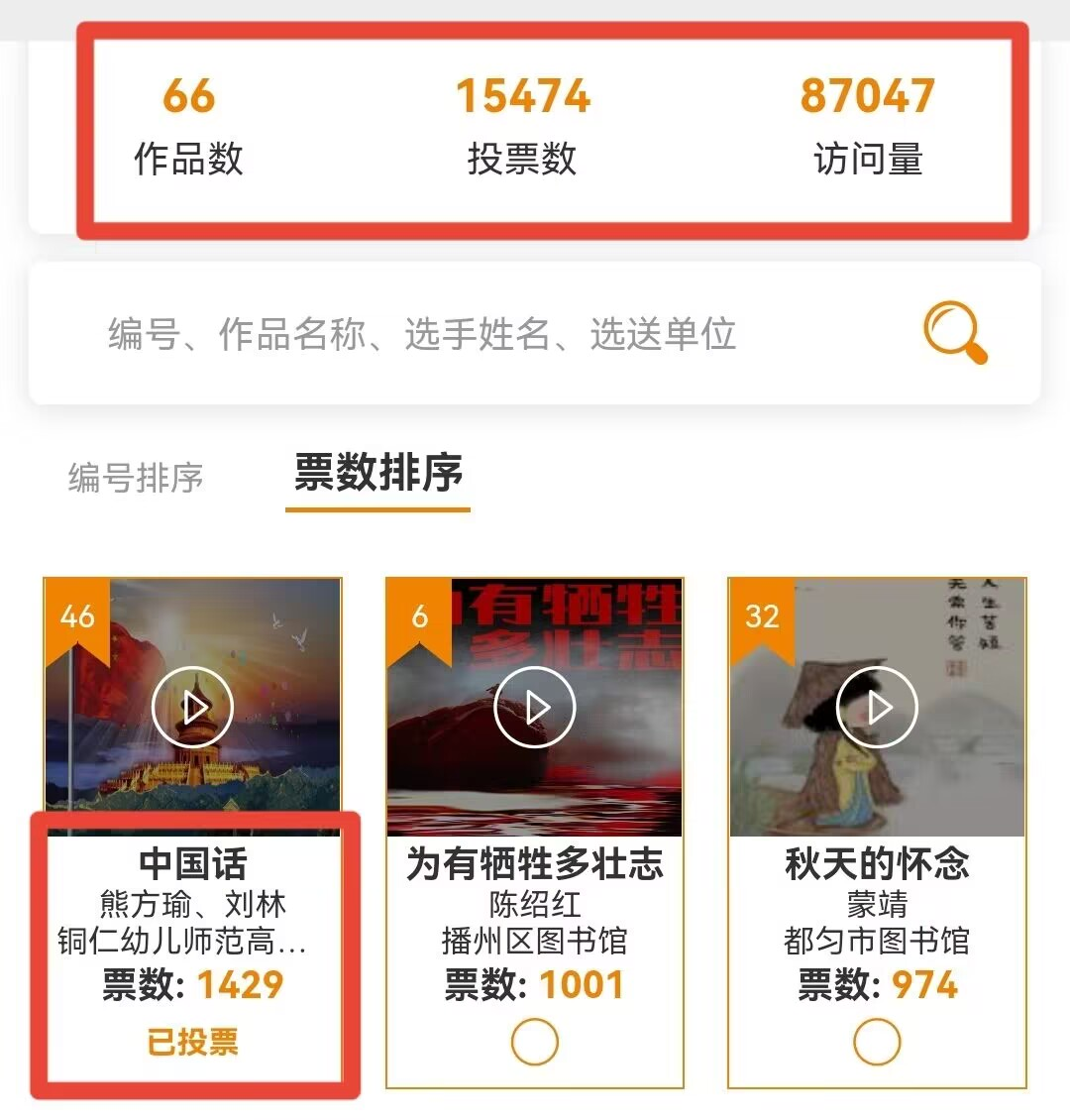Select the 票数排序 tab
Viewport: 1070px width, 1120px height.
tap(378, 472)
